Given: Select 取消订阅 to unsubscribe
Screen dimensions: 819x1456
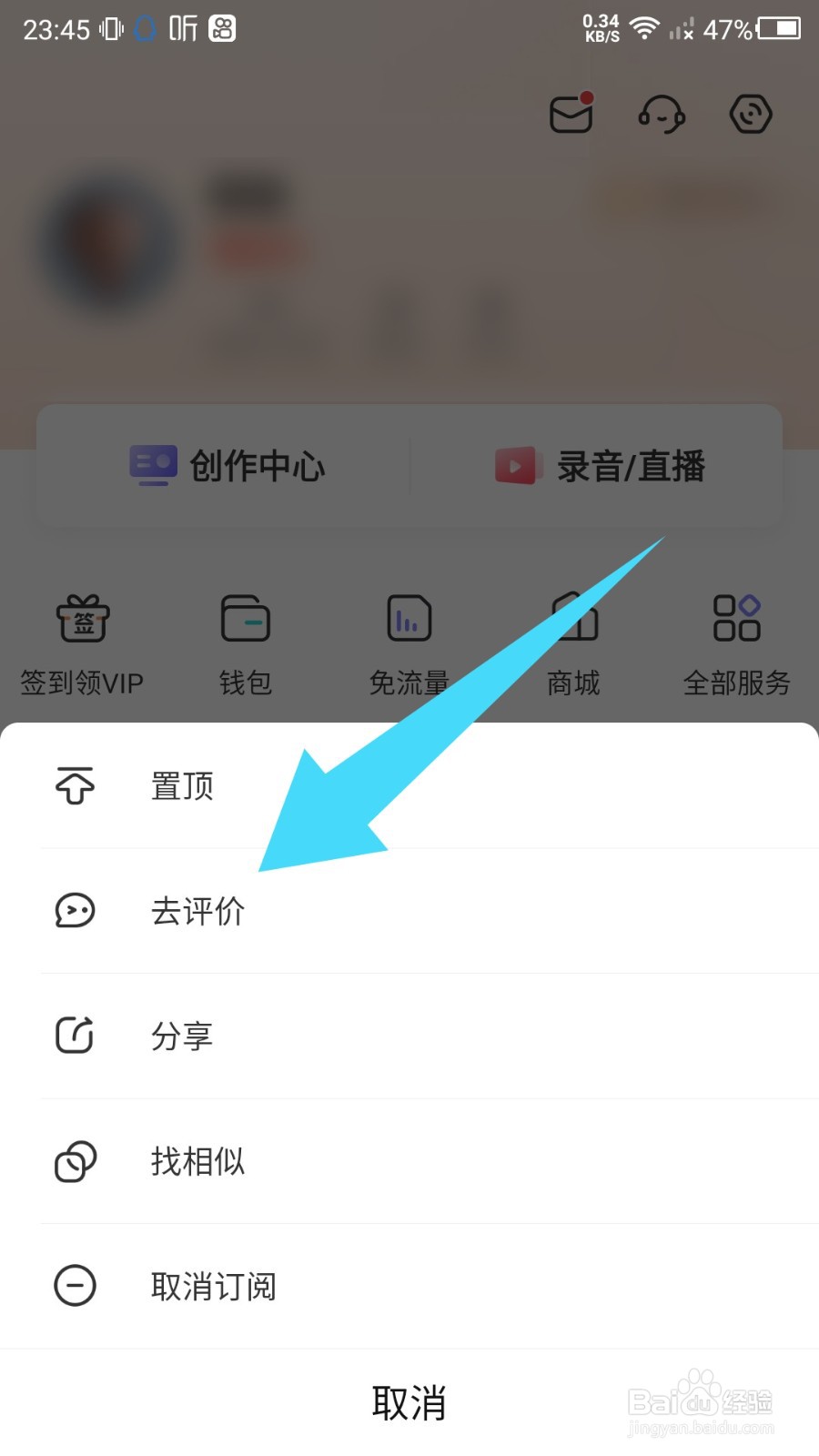Looking at the screenshot, I should pos(211,1286).
